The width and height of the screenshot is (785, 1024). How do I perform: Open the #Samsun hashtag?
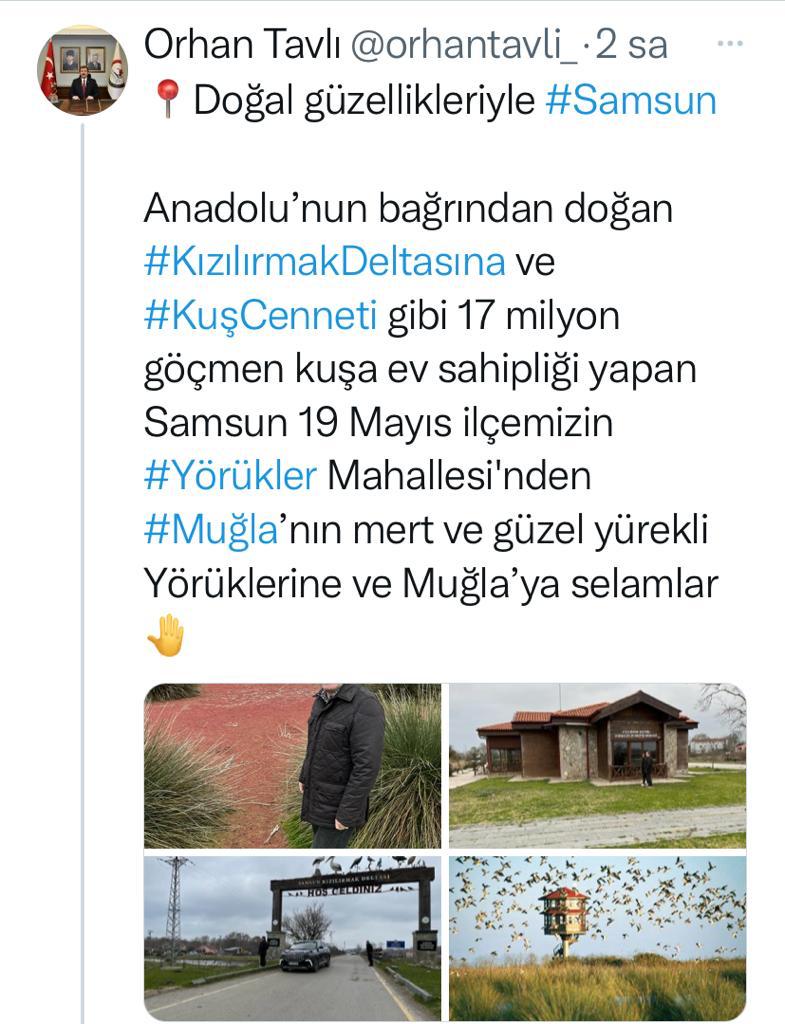tap(632, 100)
